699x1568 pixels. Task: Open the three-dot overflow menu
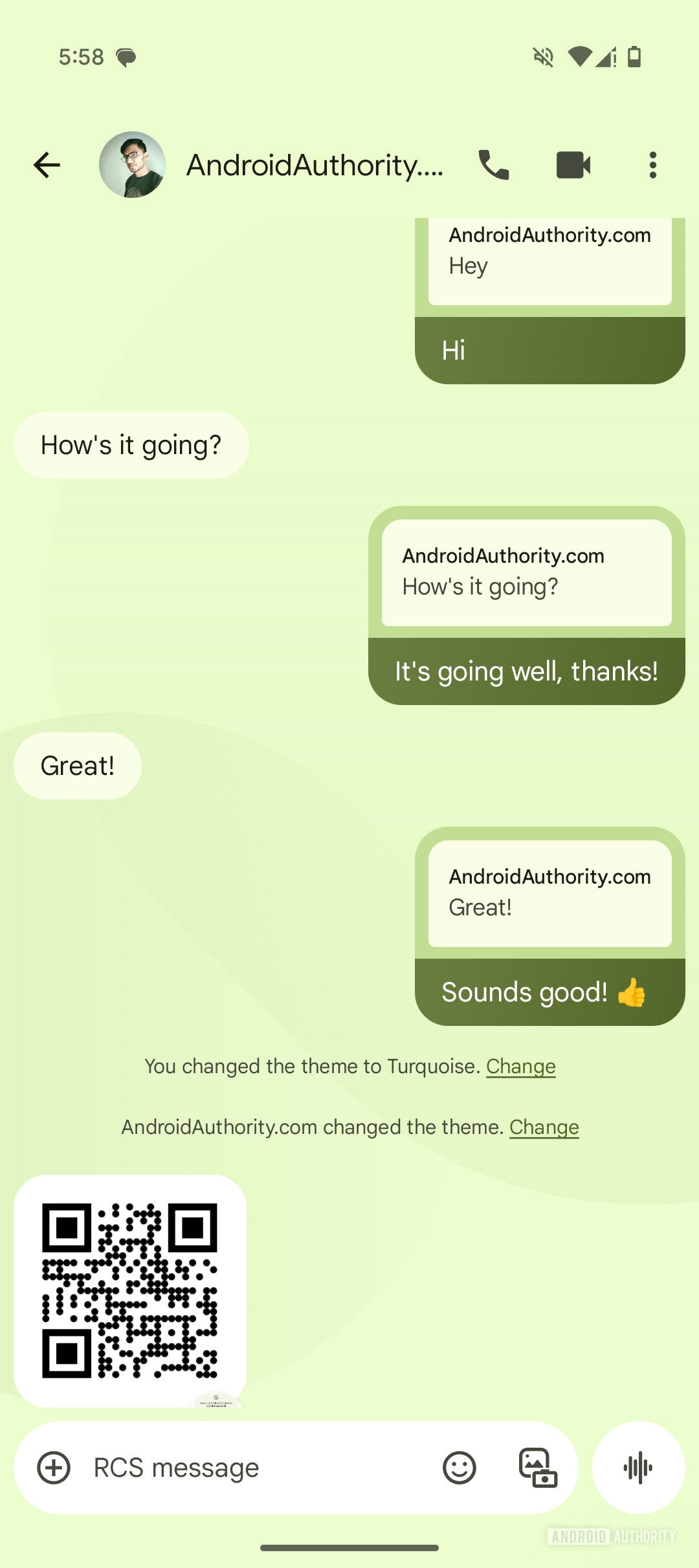(x=652, y=166)
